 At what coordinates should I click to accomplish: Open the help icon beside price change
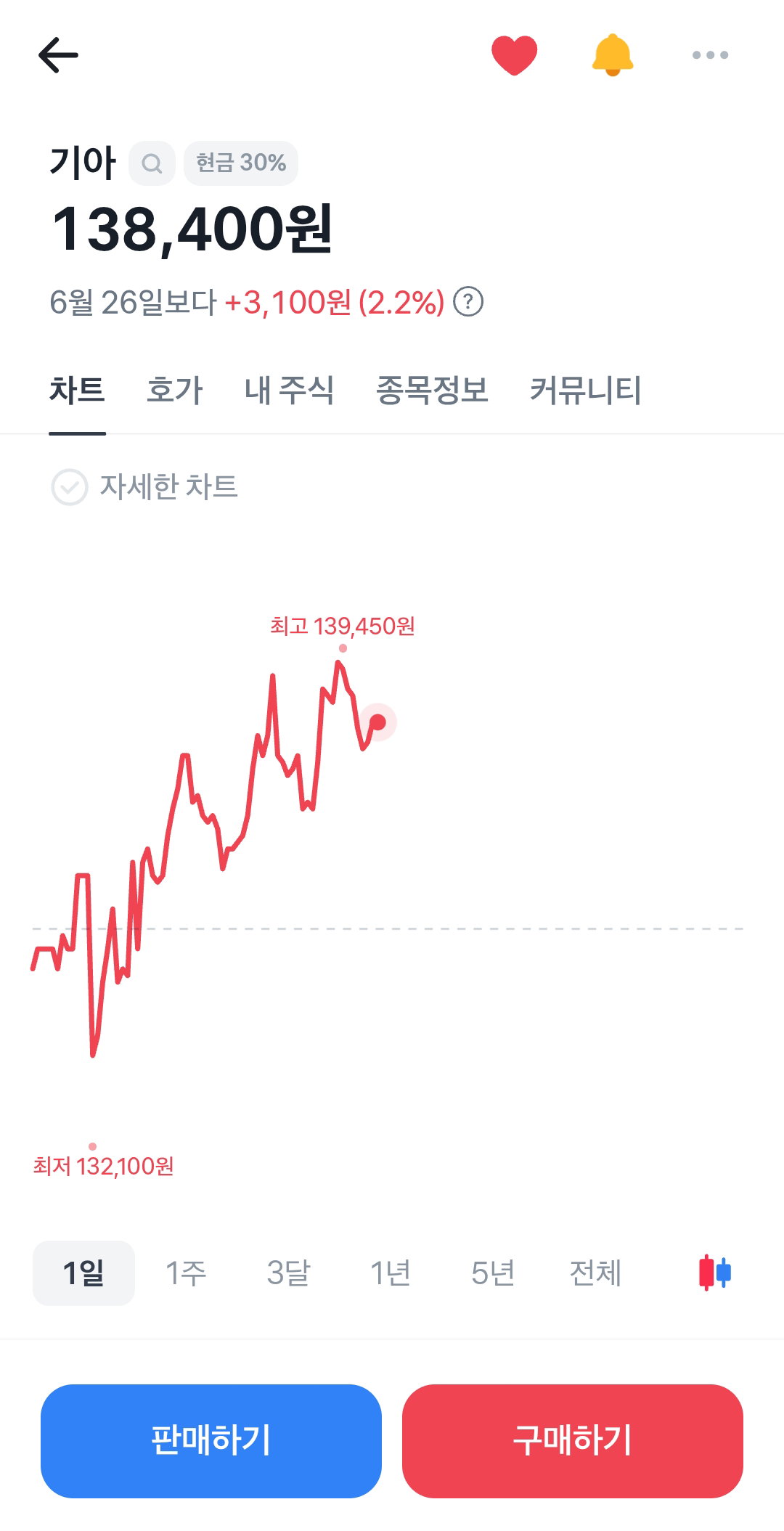(x=468, y=302)
